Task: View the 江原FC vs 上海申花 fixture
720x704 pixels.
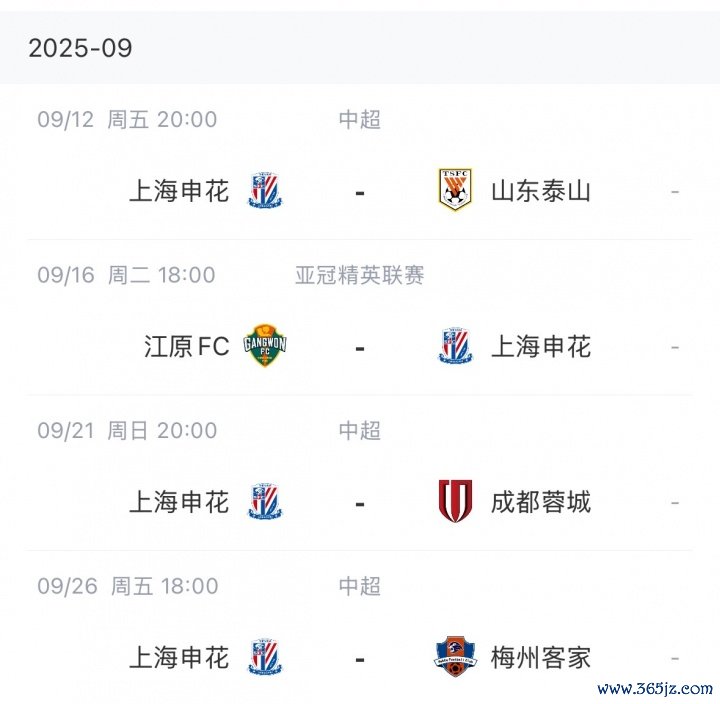Action: (359, 347)
